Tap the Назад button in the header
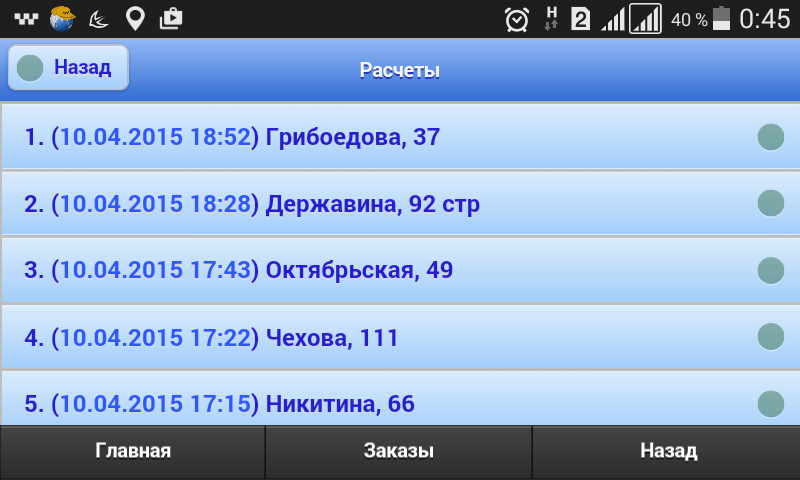 point(68,68)
